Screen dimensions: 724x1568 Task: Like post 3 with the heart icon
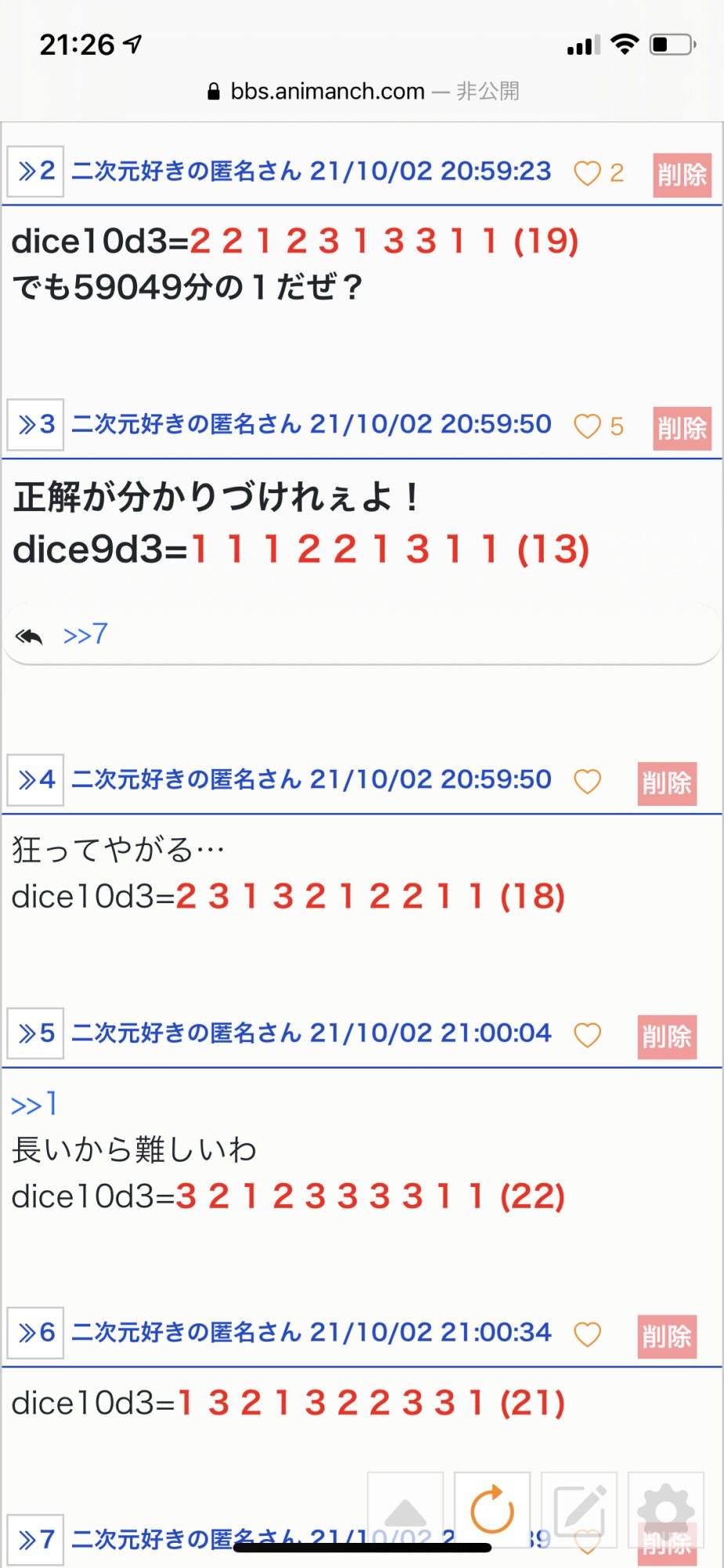coord(587,426)
